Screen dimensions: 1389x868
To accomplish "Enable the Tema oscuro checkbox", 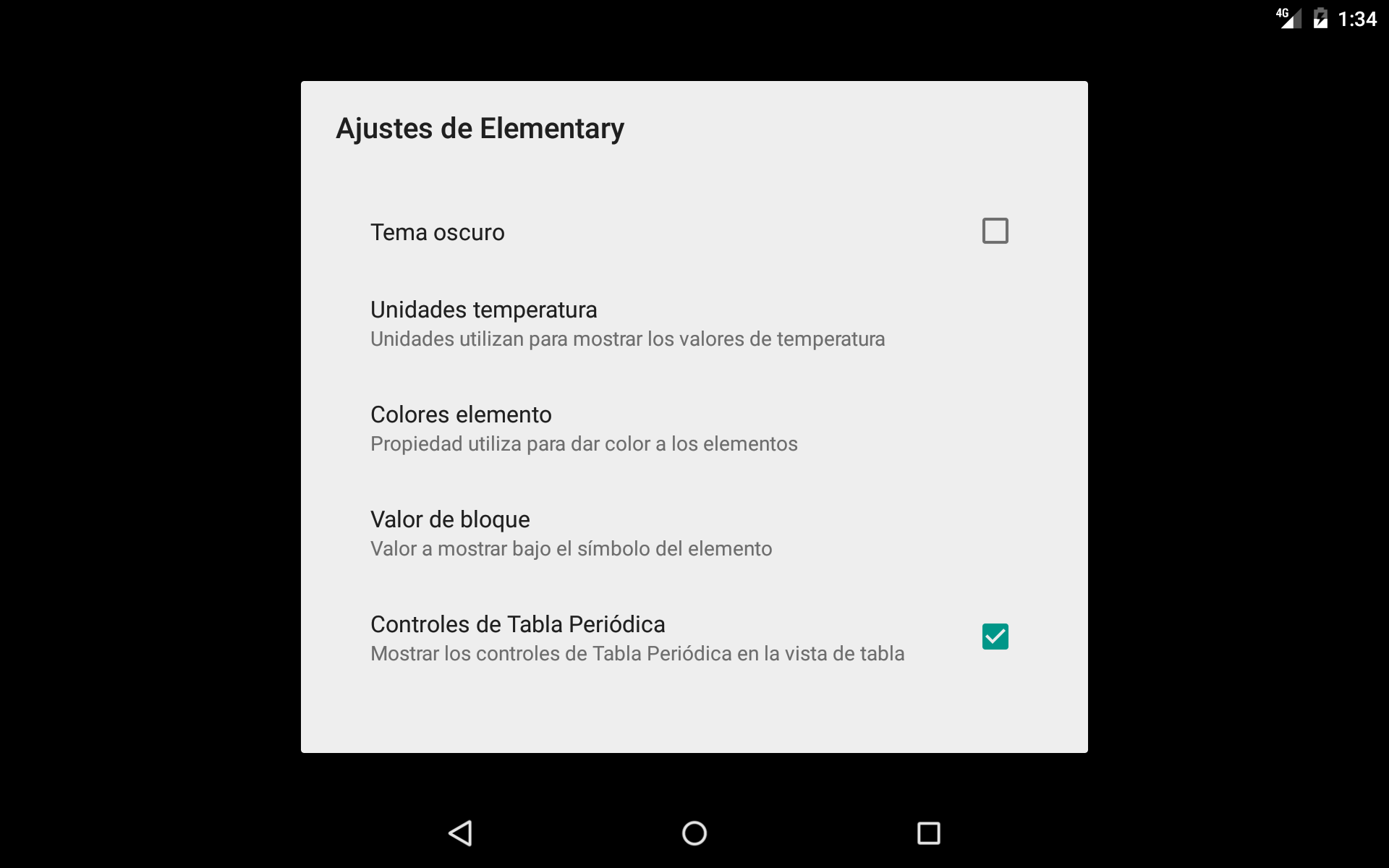I will pyautogui.click(x=995, y=231).
